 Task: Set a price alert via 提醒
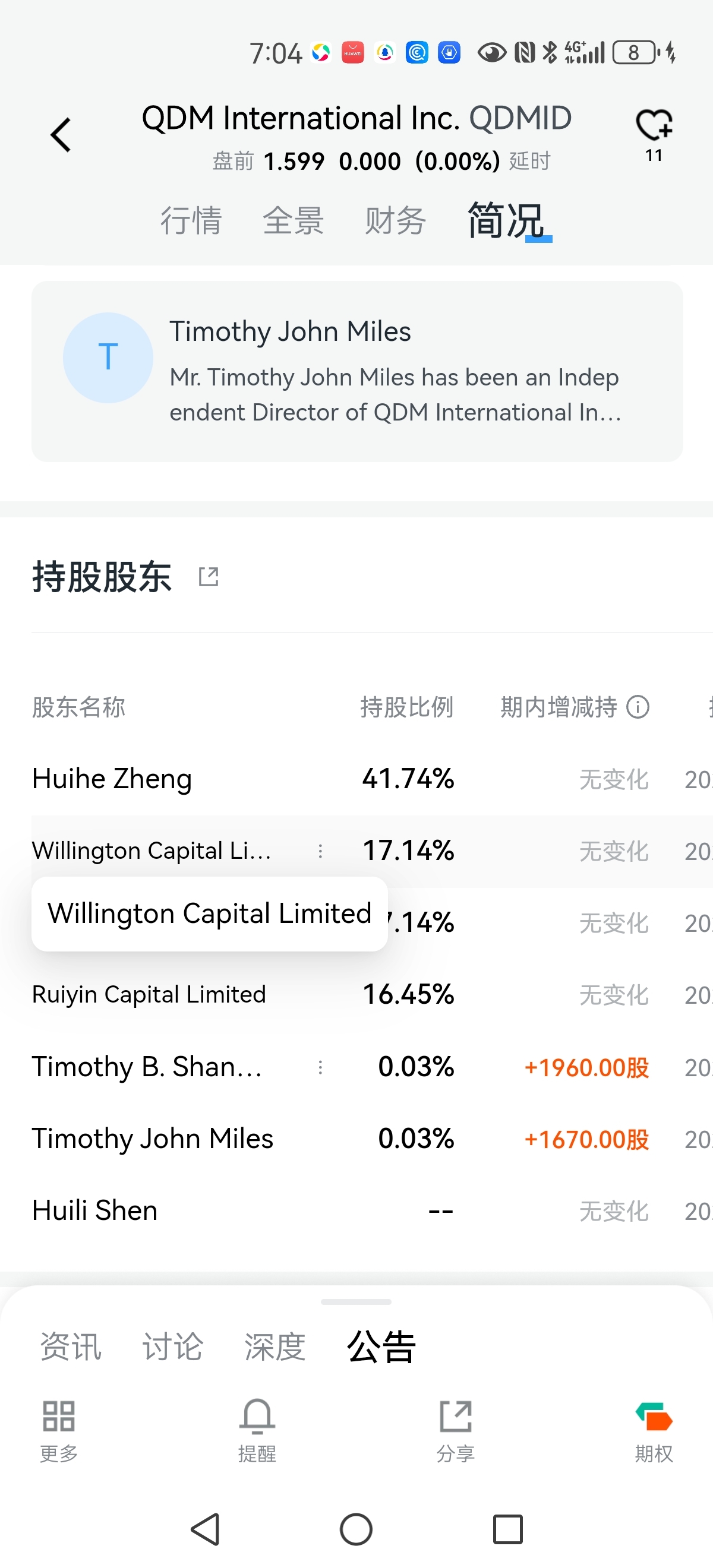257,1430
